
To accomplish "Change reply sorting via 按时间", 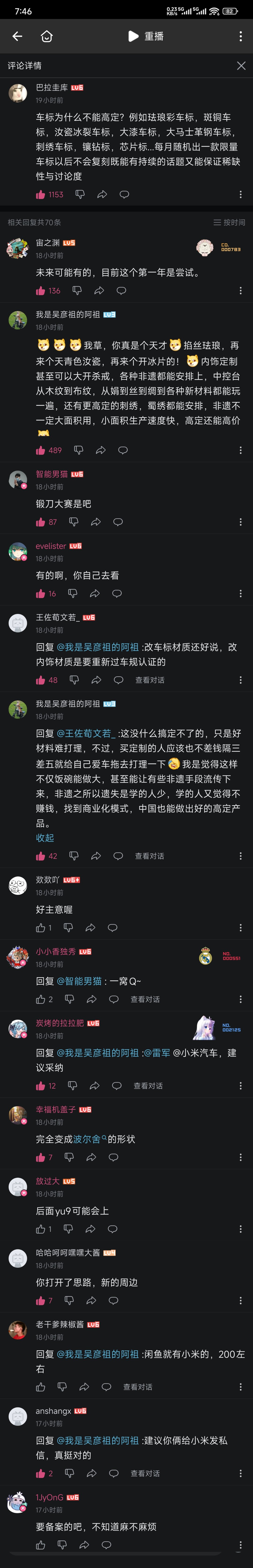I will [x=229, y=223].
